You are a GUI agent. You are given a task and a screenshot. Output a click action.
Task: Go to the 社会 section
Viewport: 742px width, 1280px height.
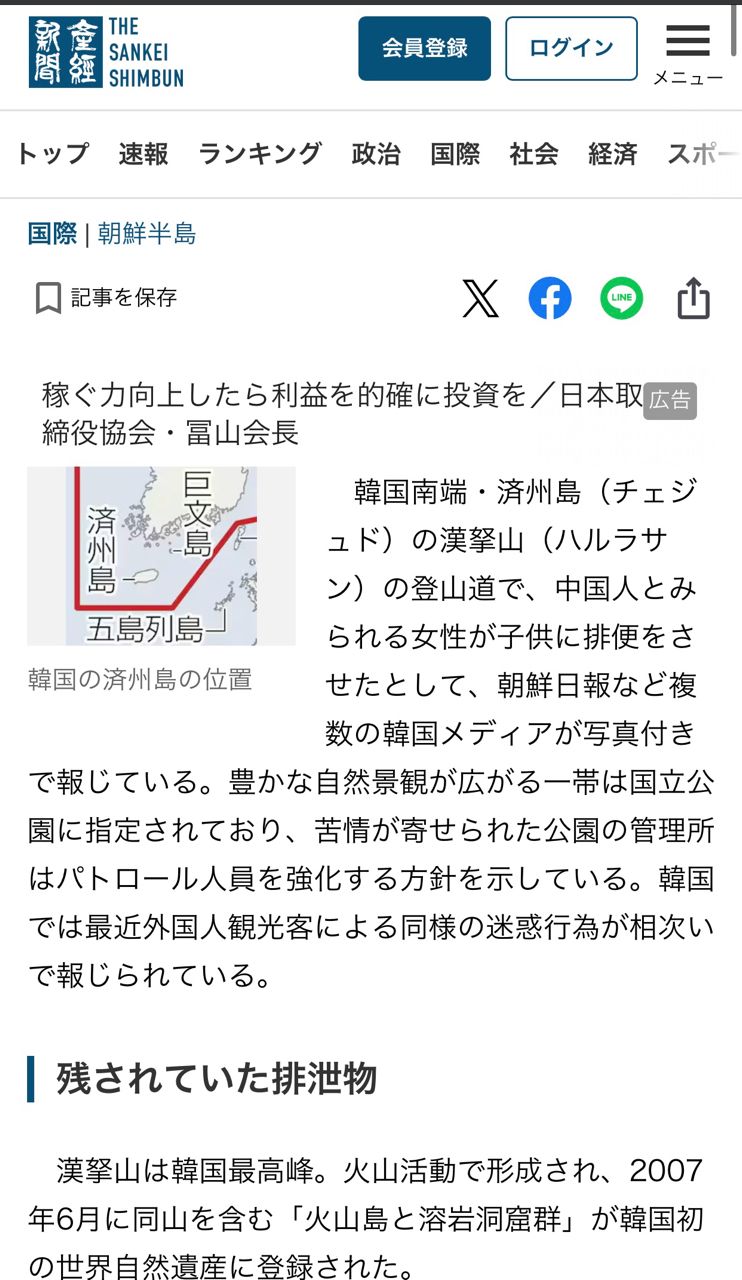(x=534, y=154)
